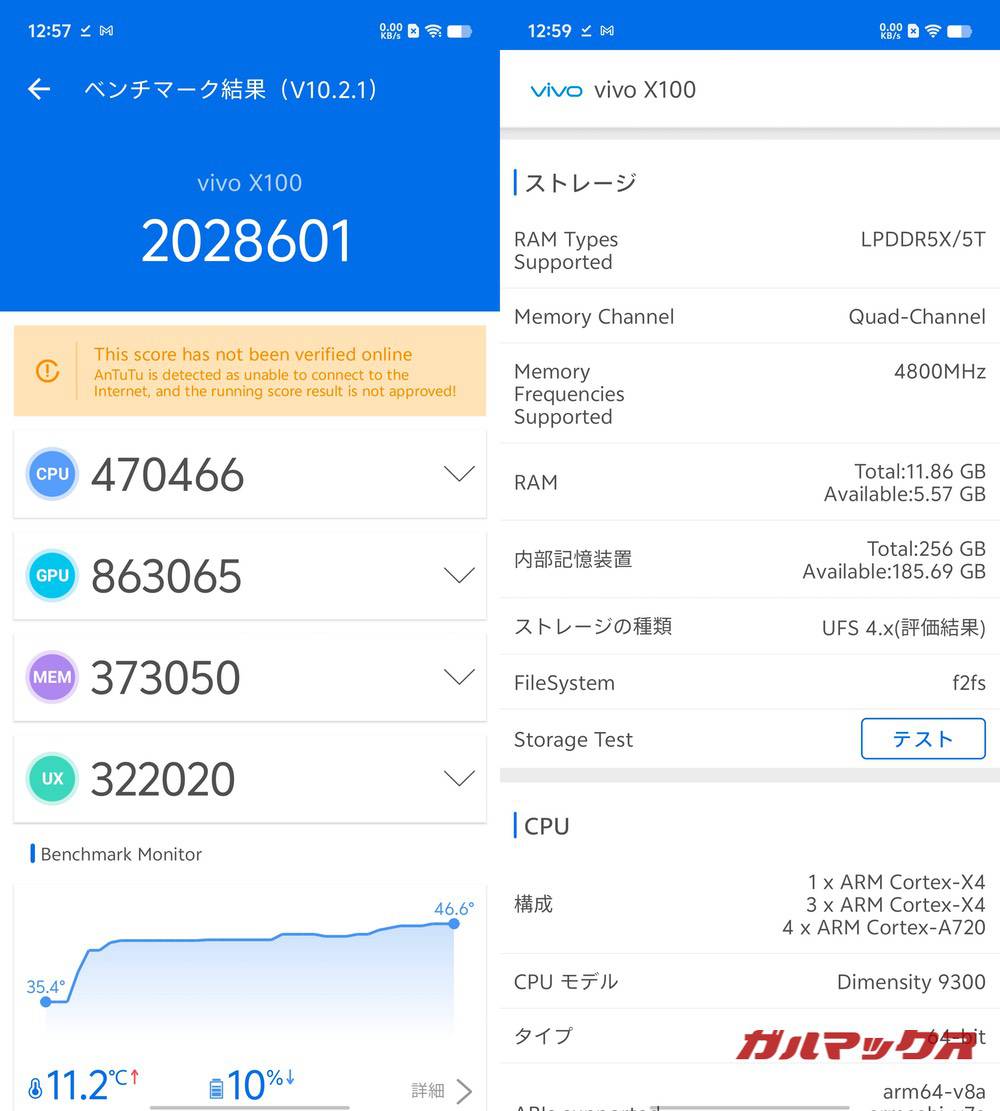Expand the CPU 470466 score details
Screen dimensions: 1000x1111
459,474
